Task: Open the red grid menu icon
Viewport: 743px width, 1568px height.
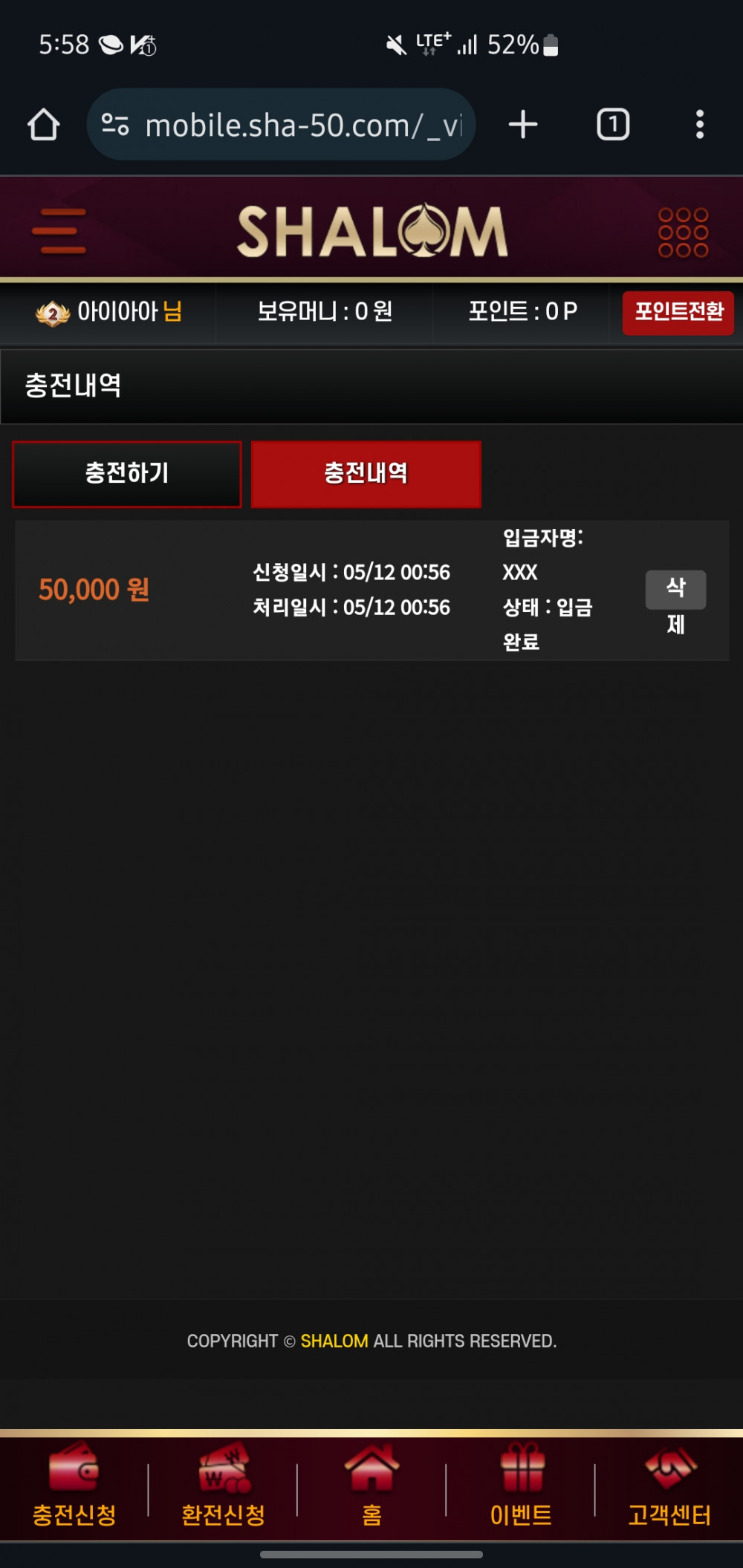Action: pyautogui.click(x=683, y=232)
